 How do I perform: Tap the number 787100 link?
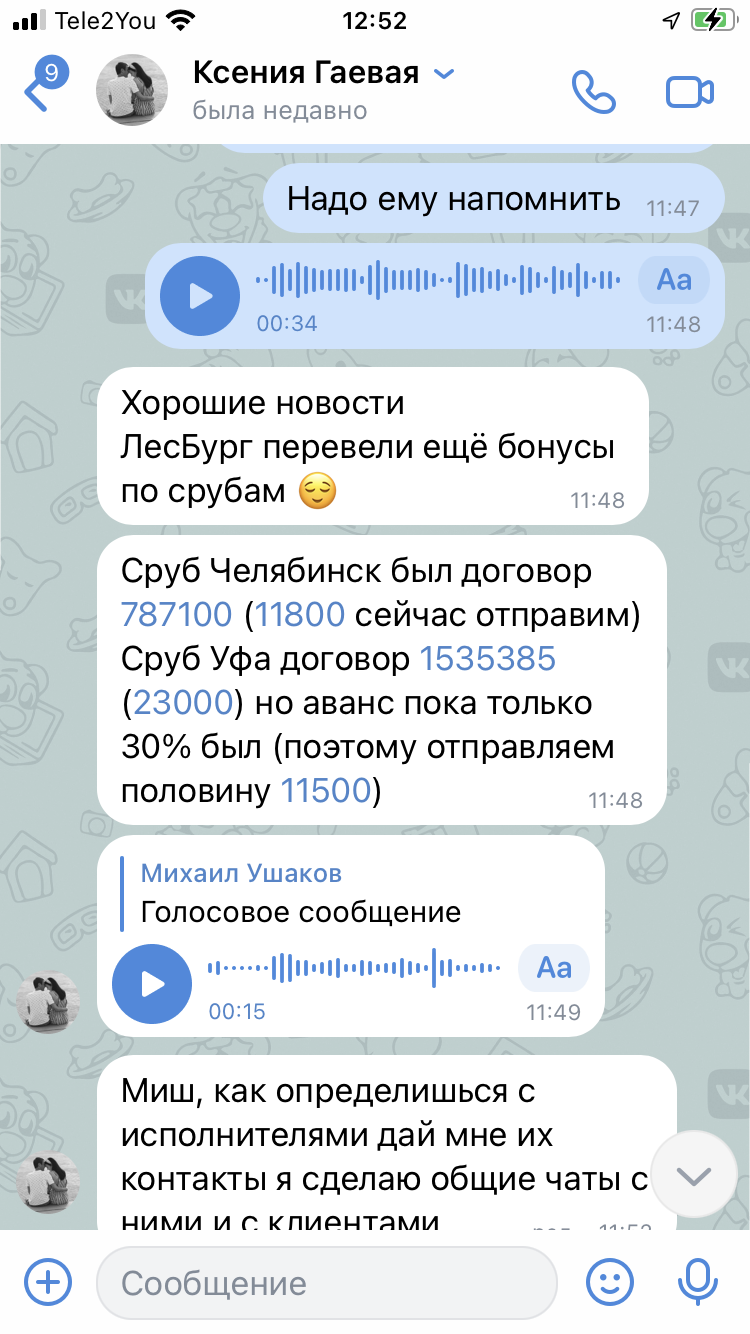[177, 614]
